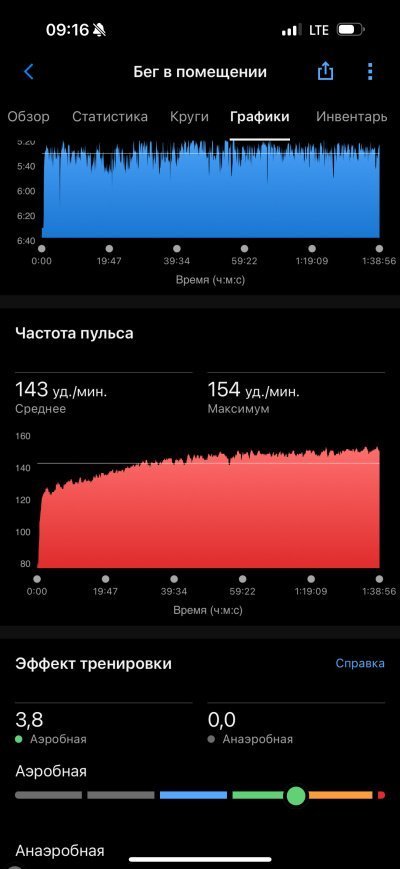This screenshot has height=869, width=400.
Task: Switch to the Инвентарь tab
Action: pyautogui.click(x=351, y=117)
